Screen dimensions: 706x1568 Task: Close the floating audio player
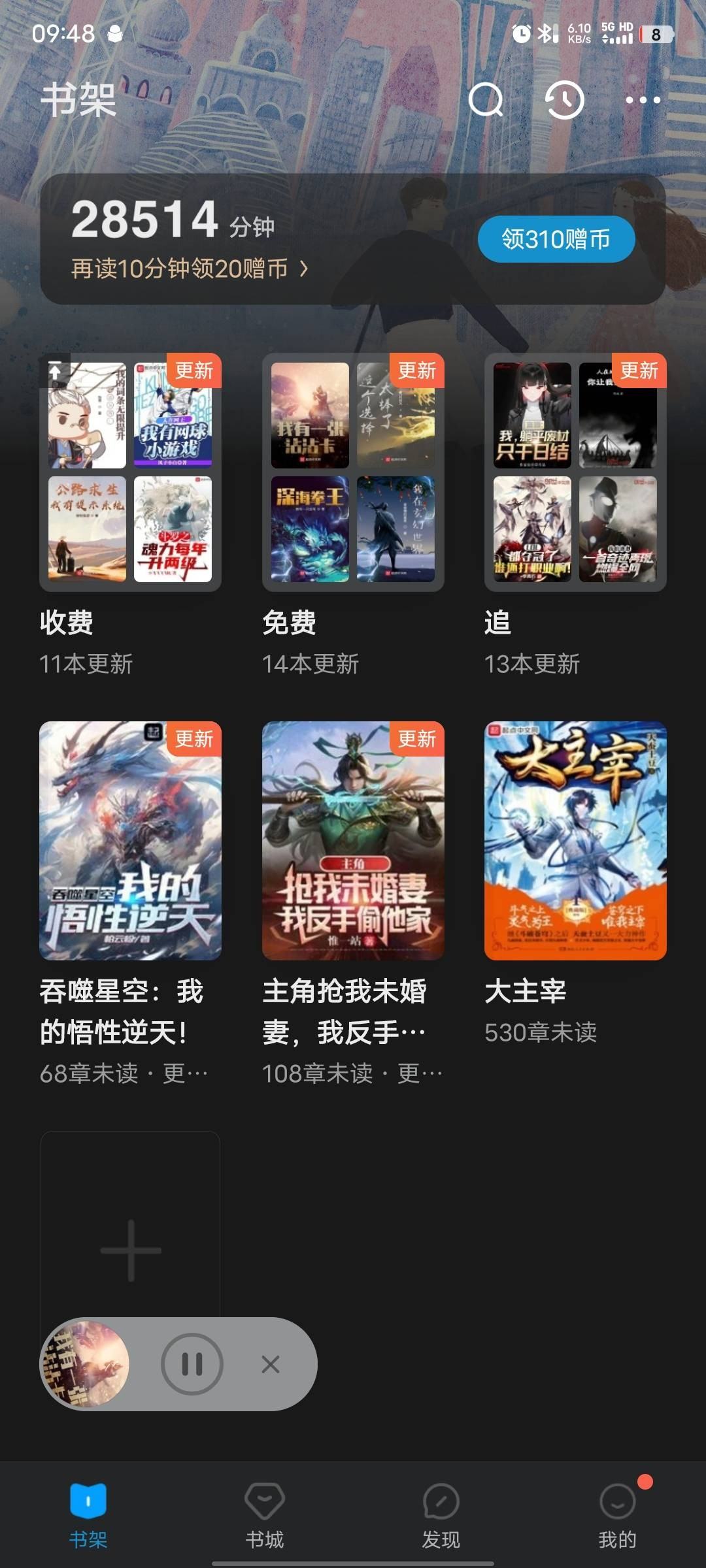point(270,1364)
